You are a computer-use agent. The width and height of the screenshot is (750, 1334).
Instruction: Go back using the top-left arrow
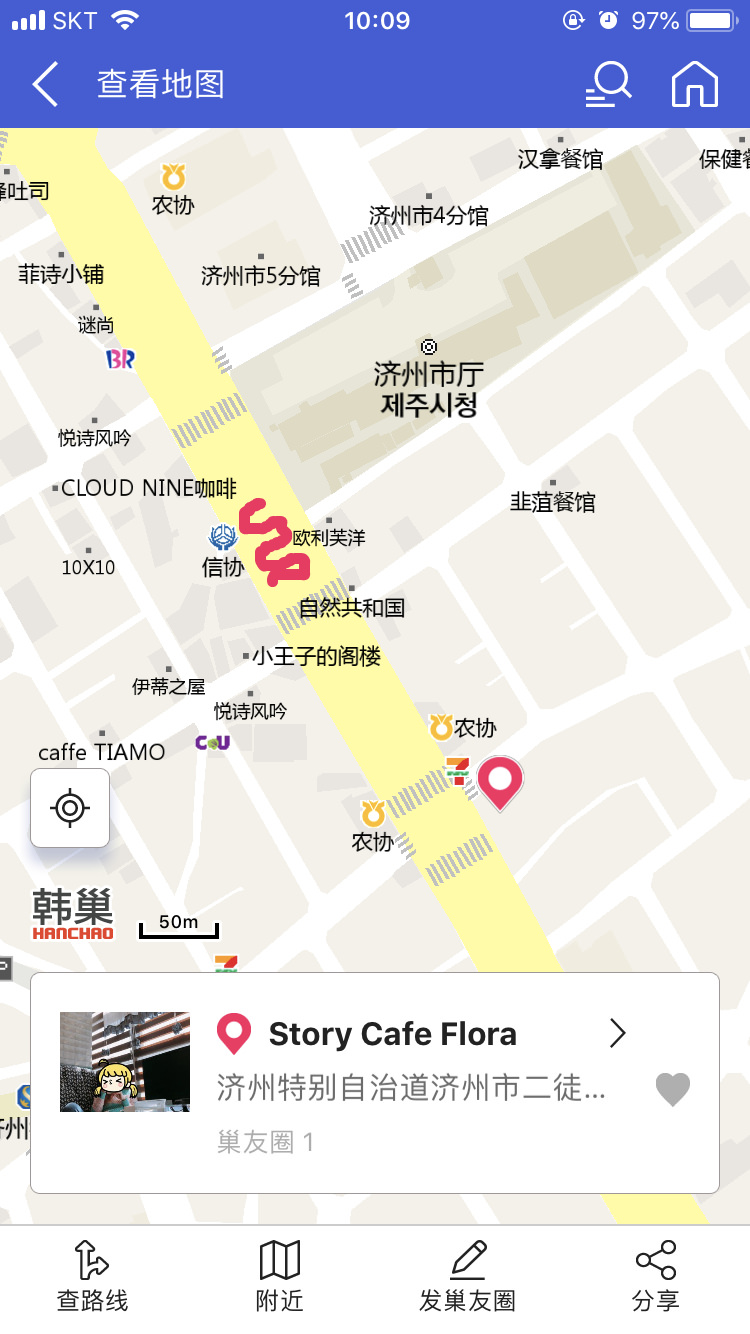(46, 85)
